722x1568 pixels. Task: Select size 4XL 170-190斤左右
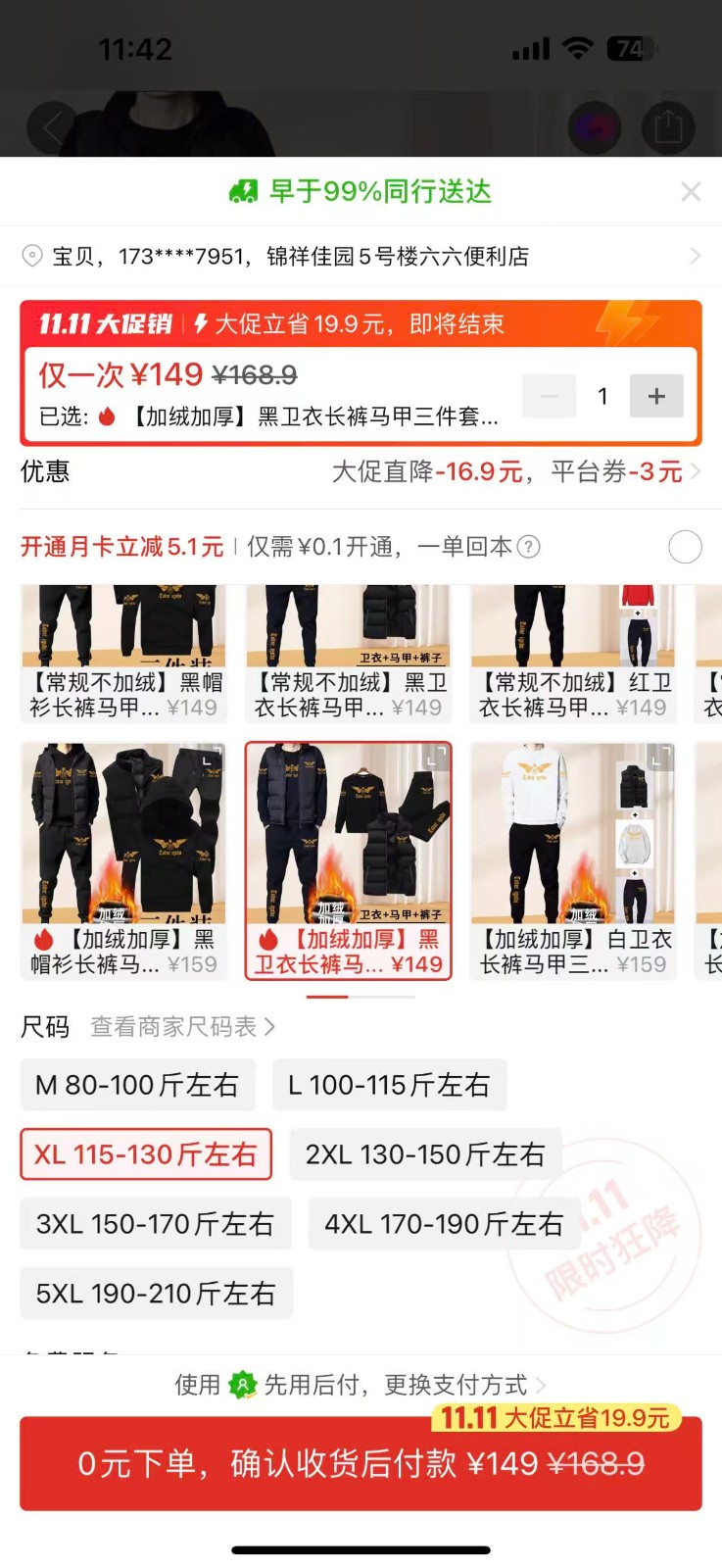click(x=444, y=1224)
